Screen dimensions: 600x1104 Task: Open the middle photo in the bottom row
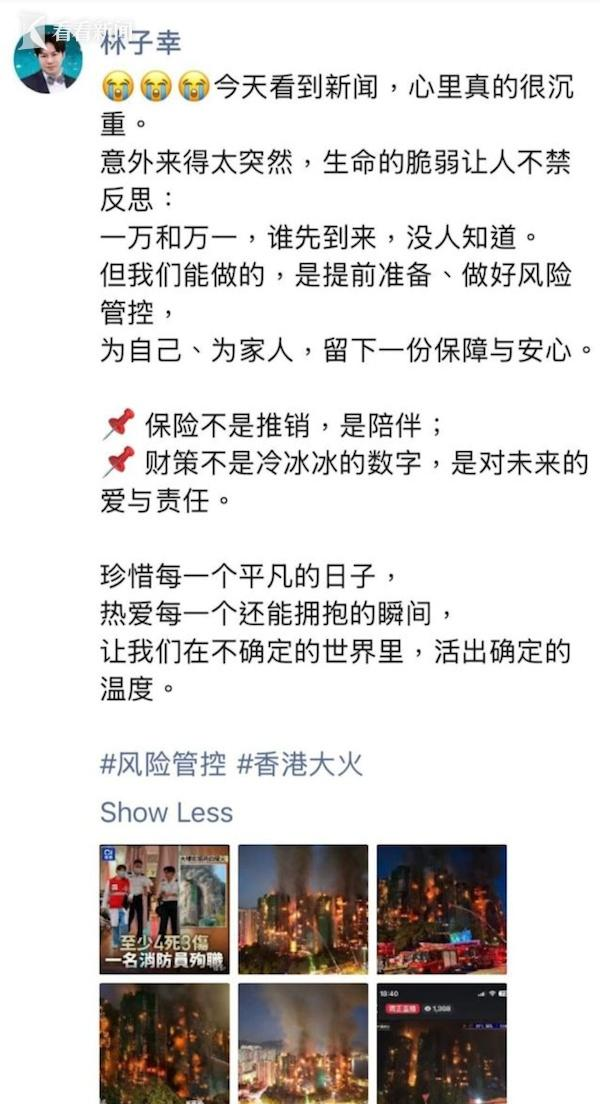click(x=303, y=1043)
